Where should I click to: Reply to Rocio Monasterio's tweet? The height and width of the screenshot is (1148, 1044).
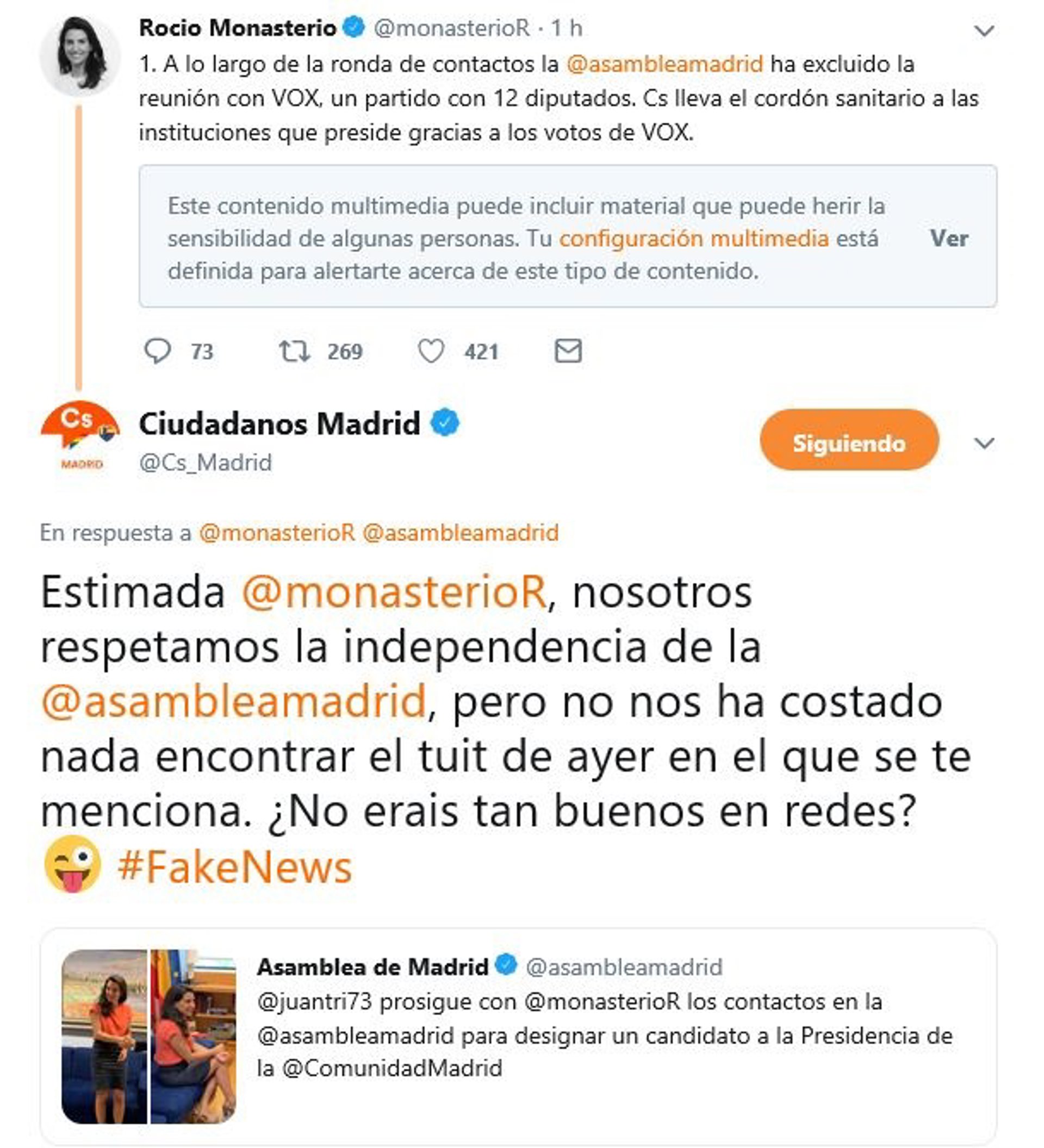pos(158,351)
